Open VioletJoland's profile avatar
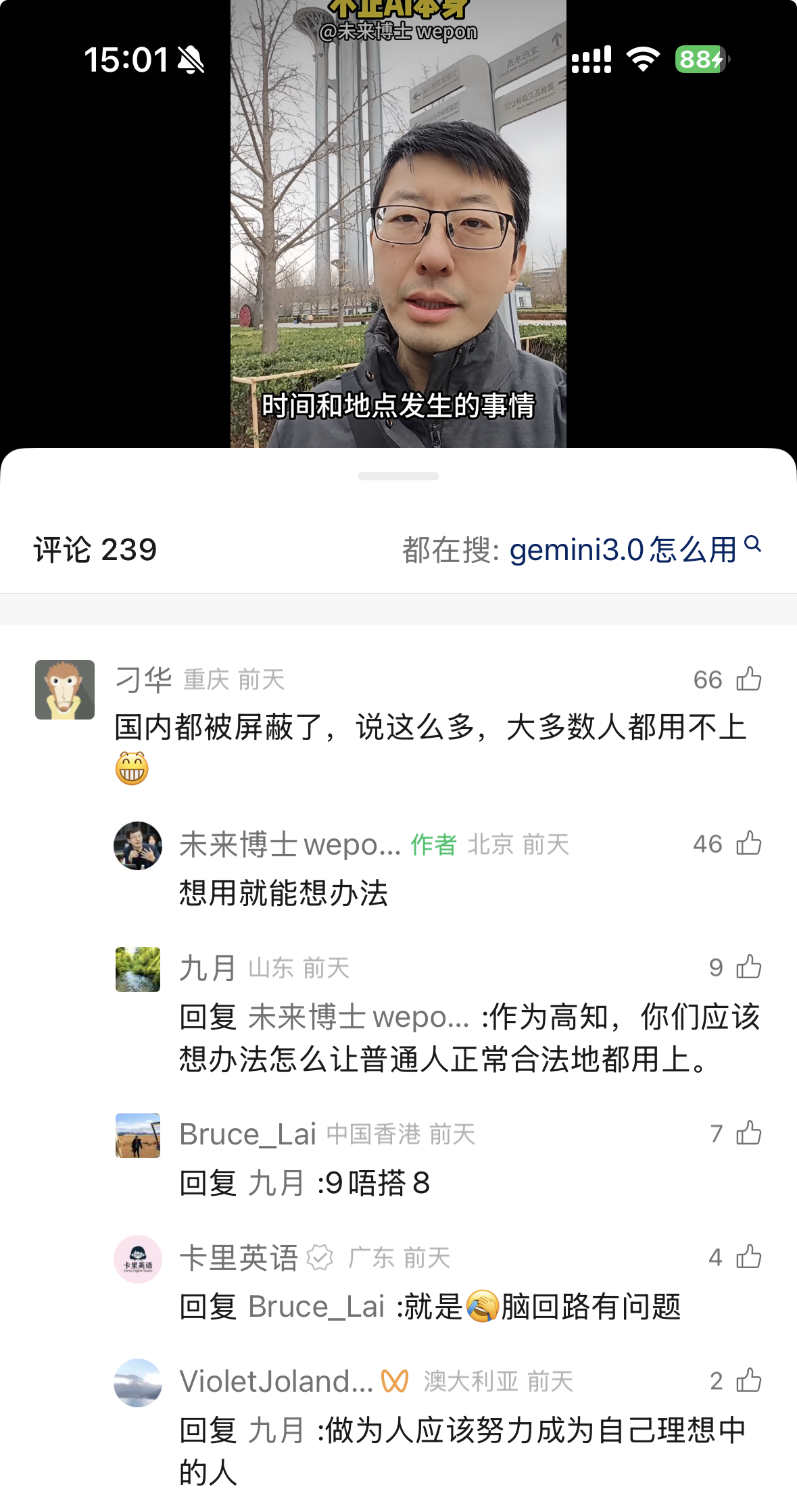797x1512 pixels. (x=138, y=1382)
